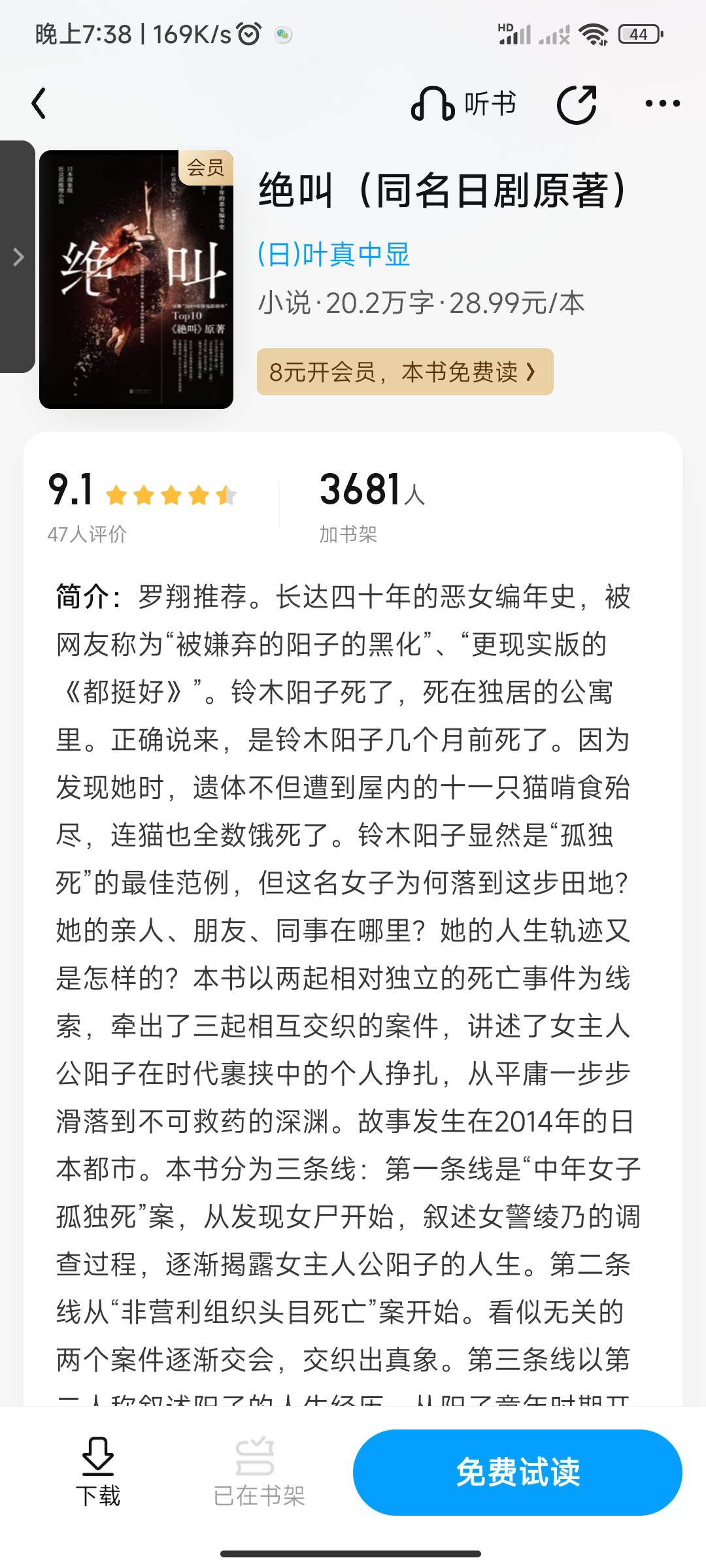Viewport: 706px width, 1568px height.
Task: Open the 绝叫 book cover
Action: 136,280
